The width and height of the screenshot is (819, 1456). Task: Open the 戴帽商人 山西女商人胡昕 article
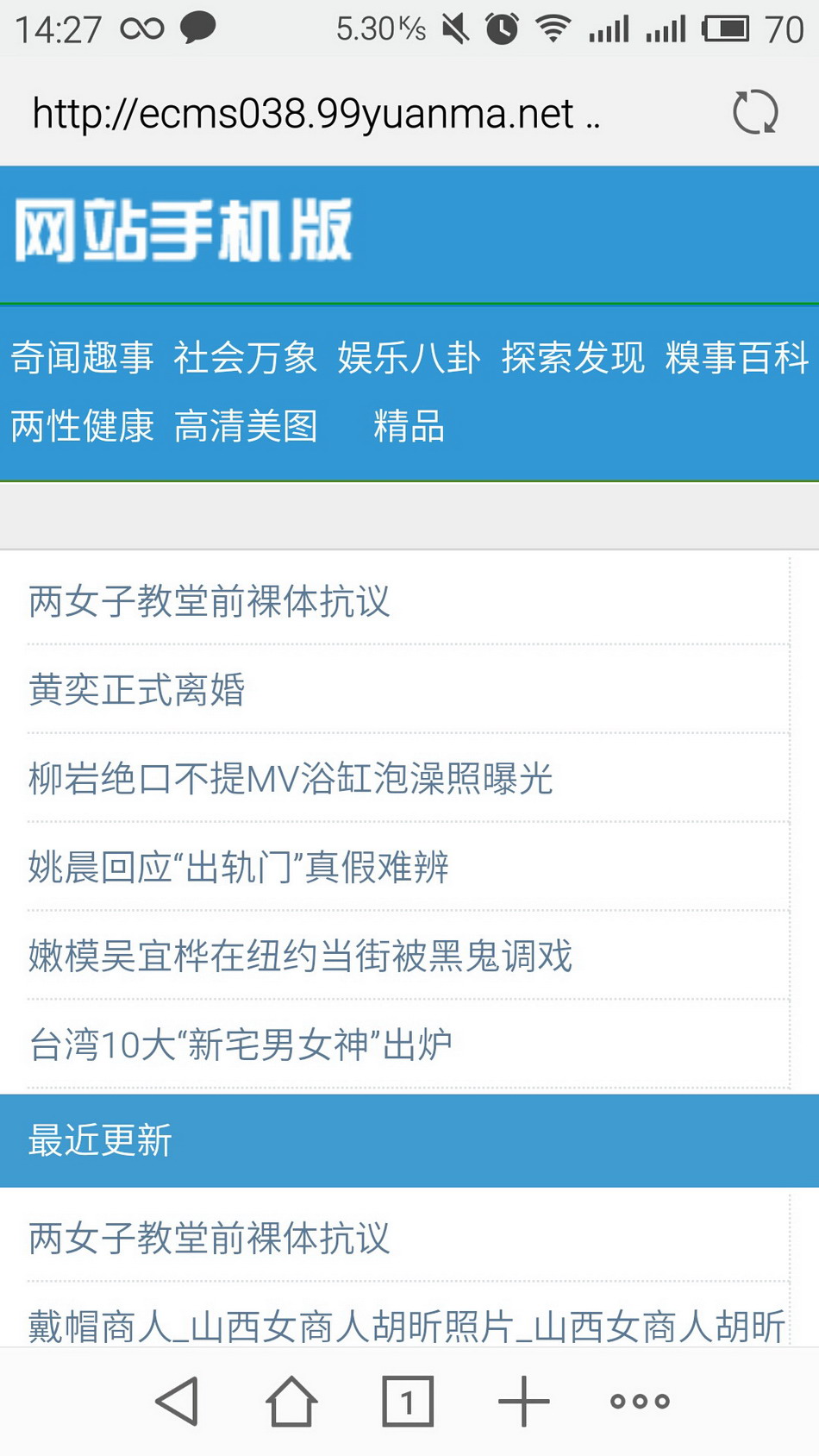coord(406,1327)
